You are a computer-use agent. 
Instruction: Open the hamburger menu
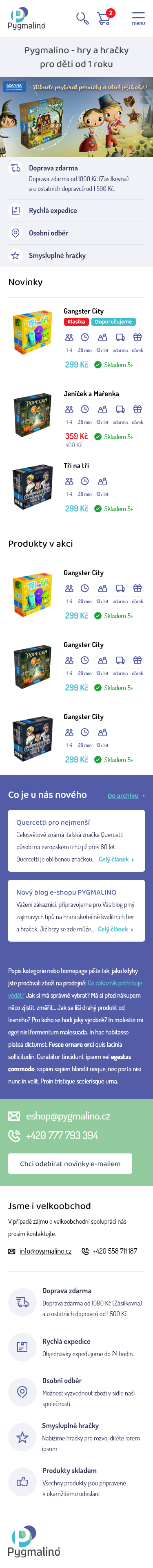coord(138,18)
